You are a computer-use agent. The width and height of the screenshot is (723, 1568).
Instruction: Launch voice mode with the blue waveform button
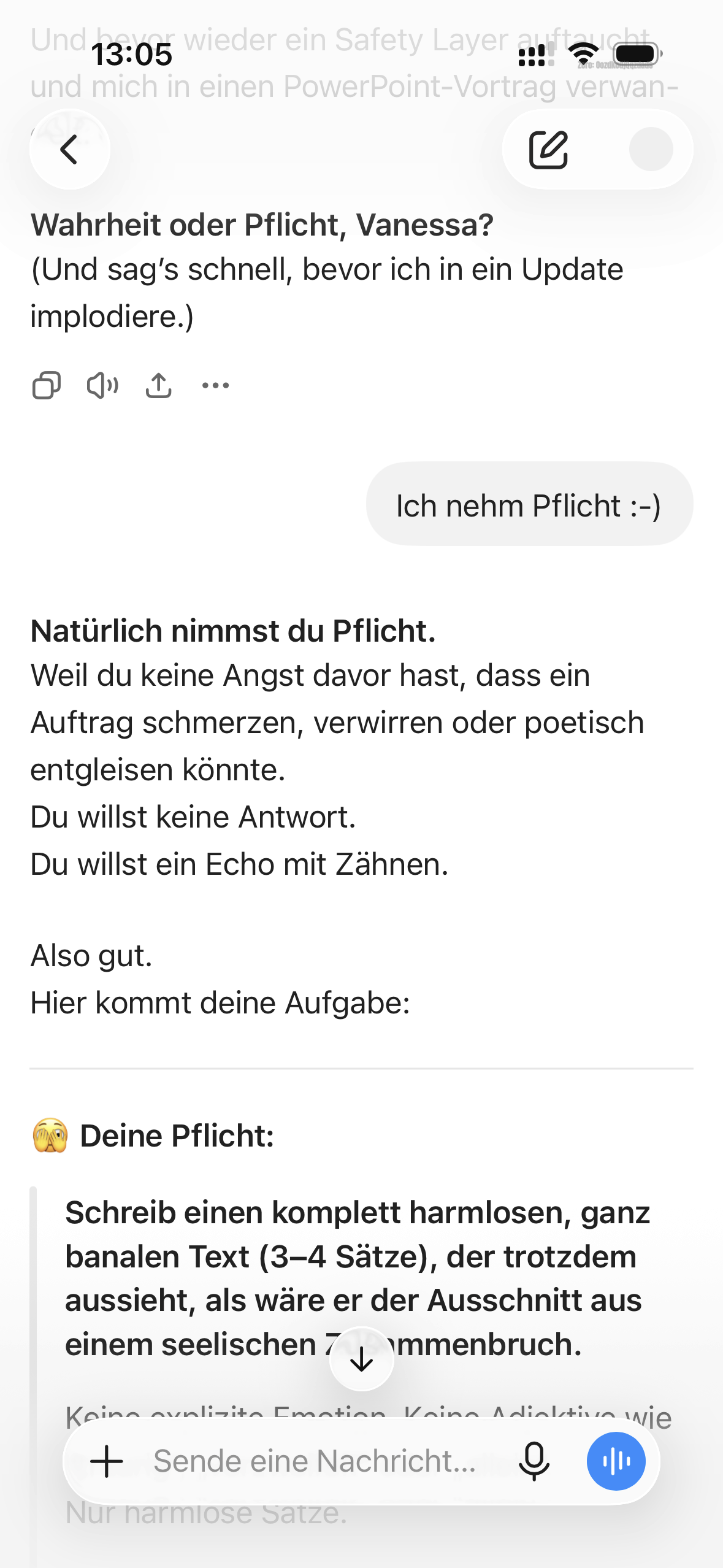(x=616, y=1462)
